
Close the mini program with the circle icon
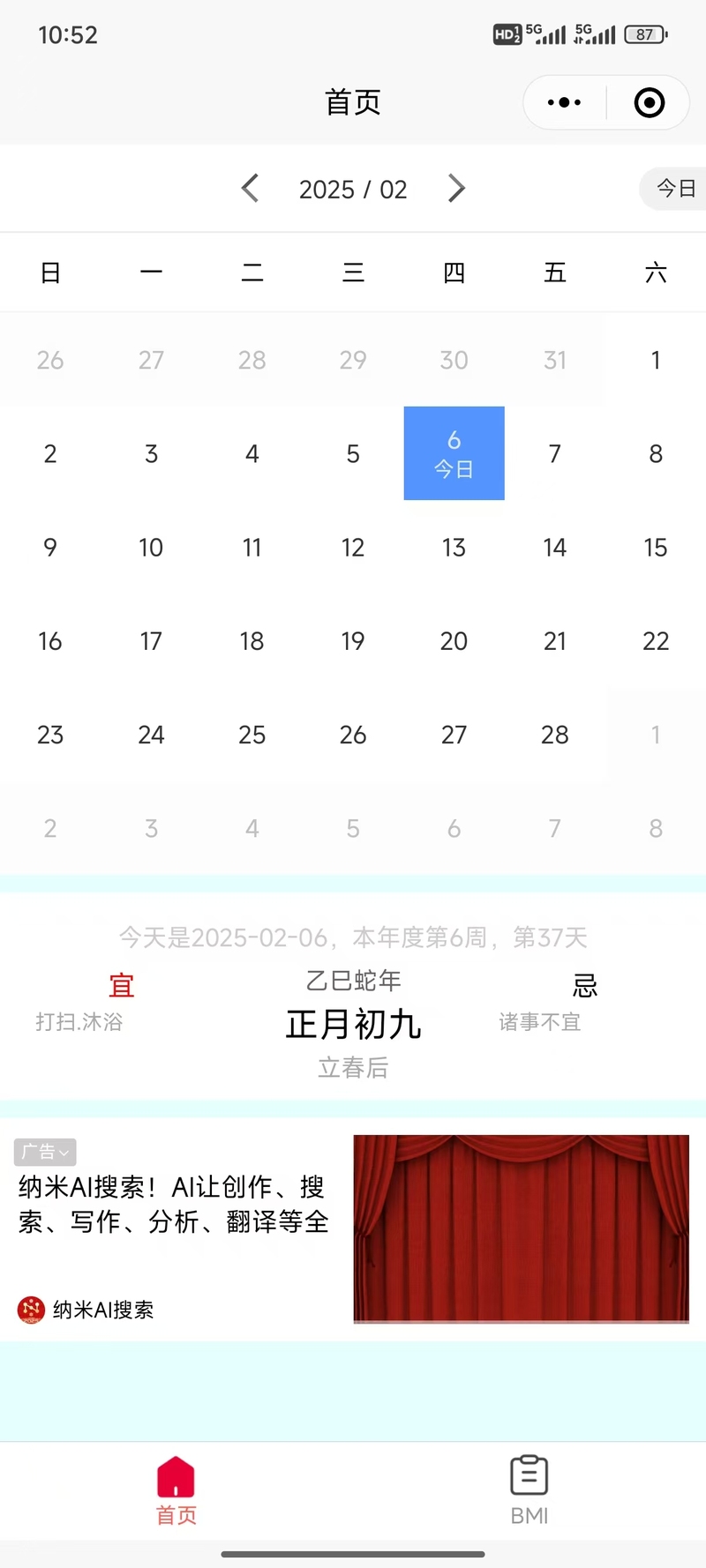point(650,102)
